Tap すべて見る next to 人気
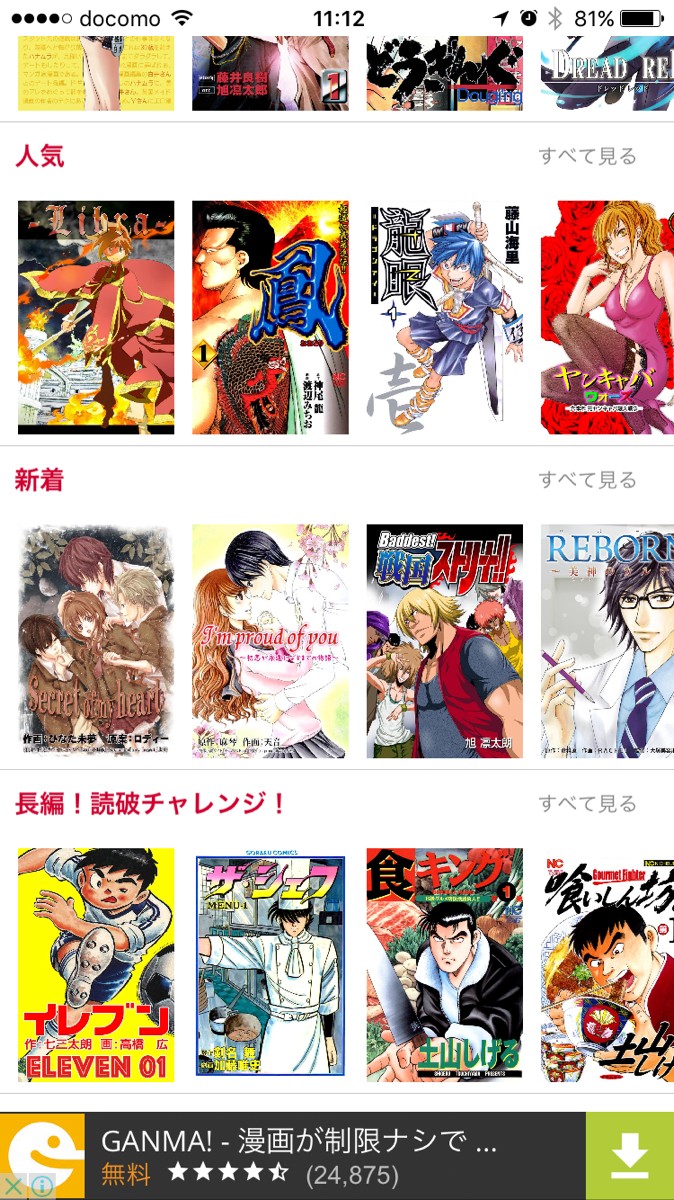This screenshot has width=674, height=1200. (x=587, y=156)
